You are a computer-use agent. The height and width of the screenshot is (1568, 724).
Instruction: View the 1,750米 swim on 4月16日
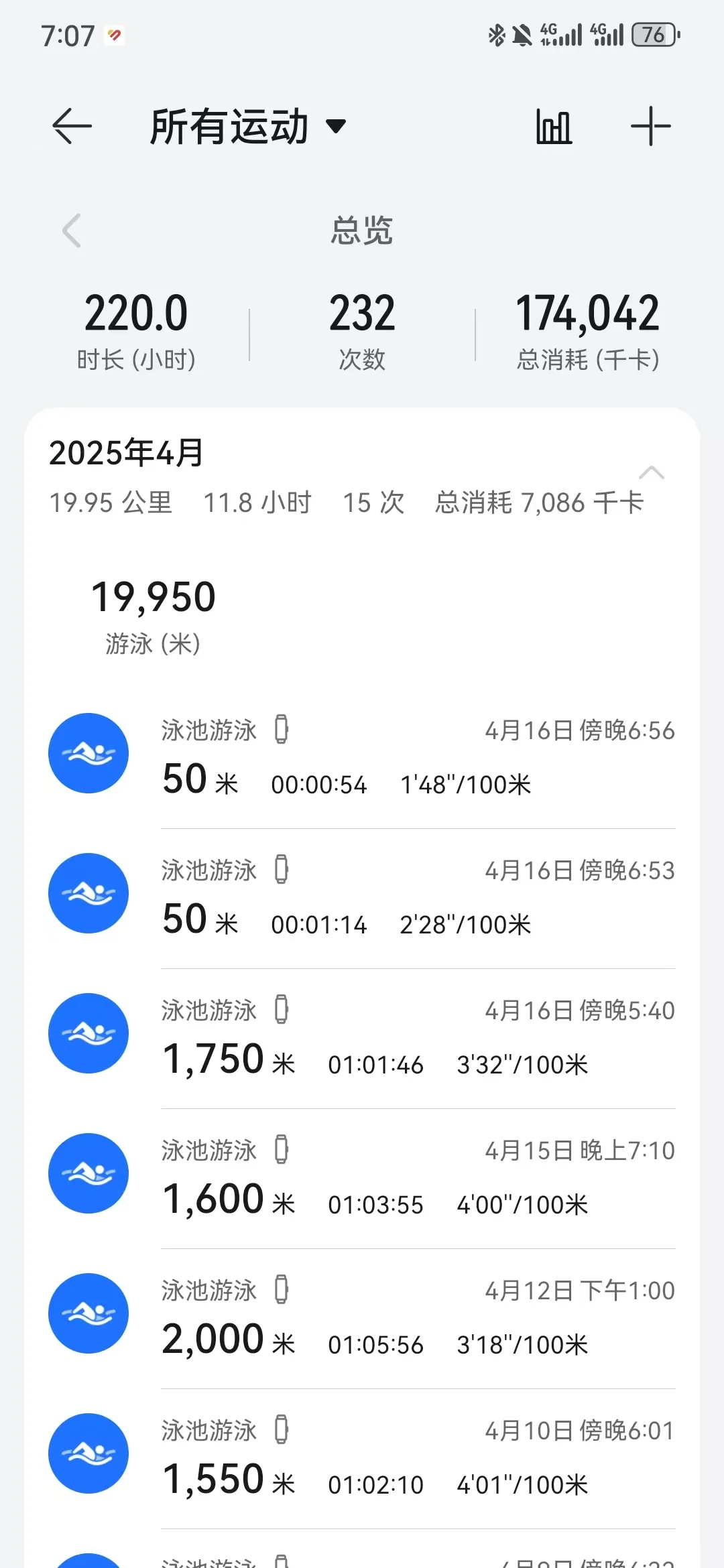coord(362,1037)
